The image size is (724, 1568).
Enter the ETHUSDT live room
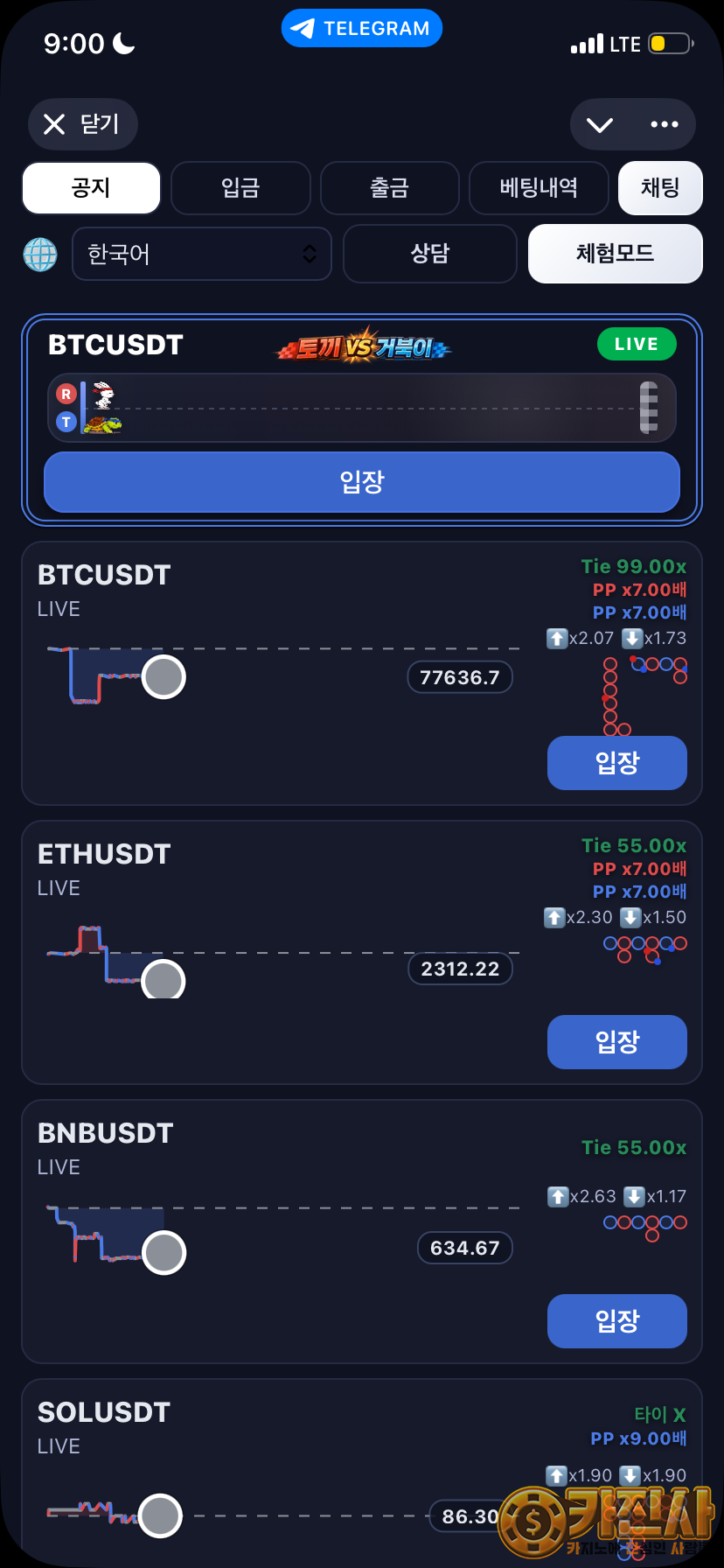(x=616, y=1042)
